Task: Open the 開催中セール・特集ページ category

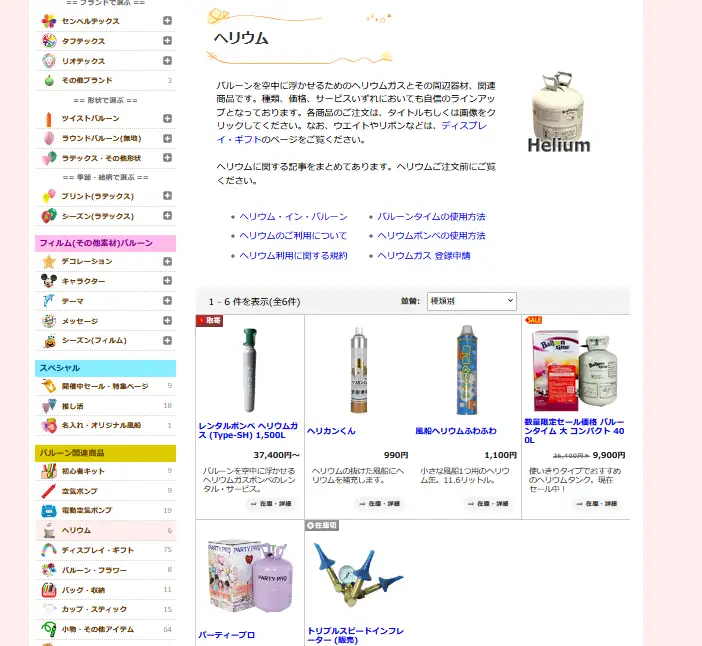Action: click(x=104, y=386)
